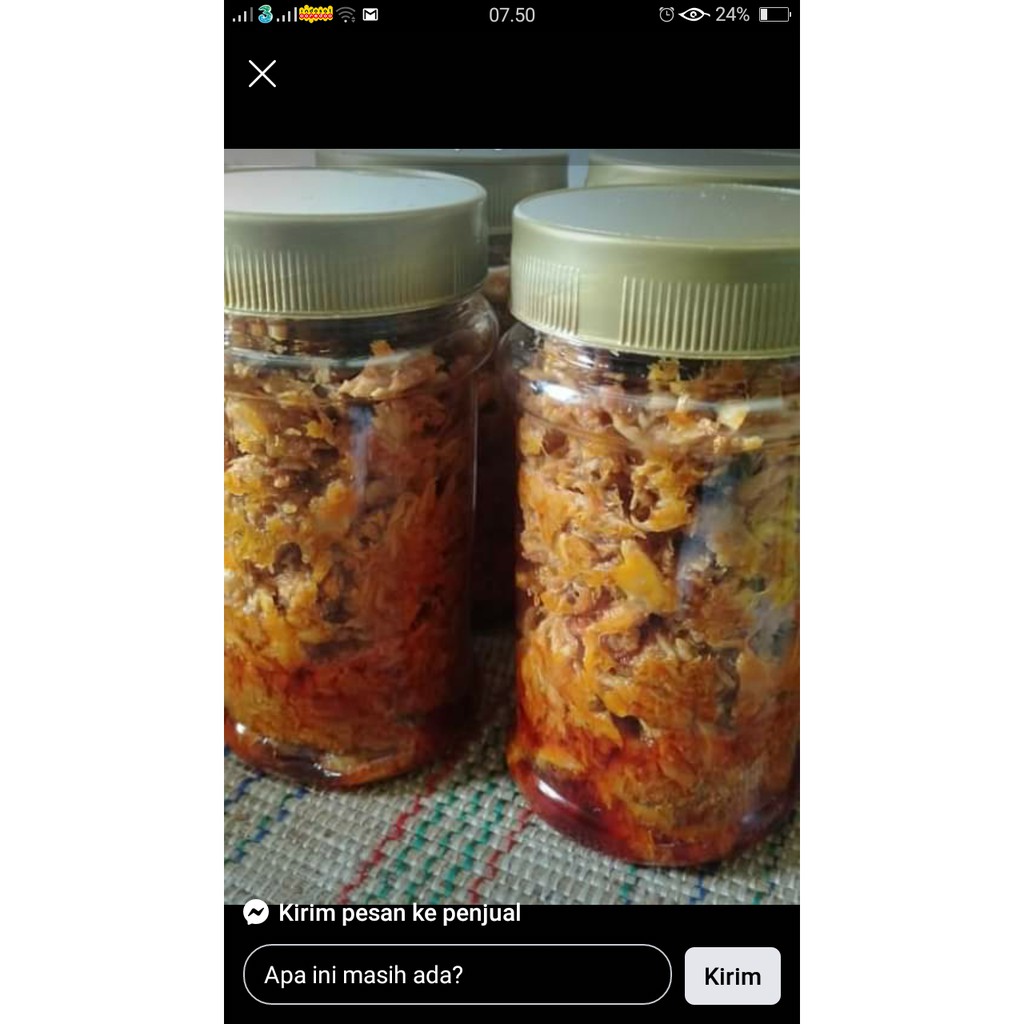Close the full-screen photo viewer
The width and height of the screenshot is (1024, 1024).
click(x=262, y=74)
